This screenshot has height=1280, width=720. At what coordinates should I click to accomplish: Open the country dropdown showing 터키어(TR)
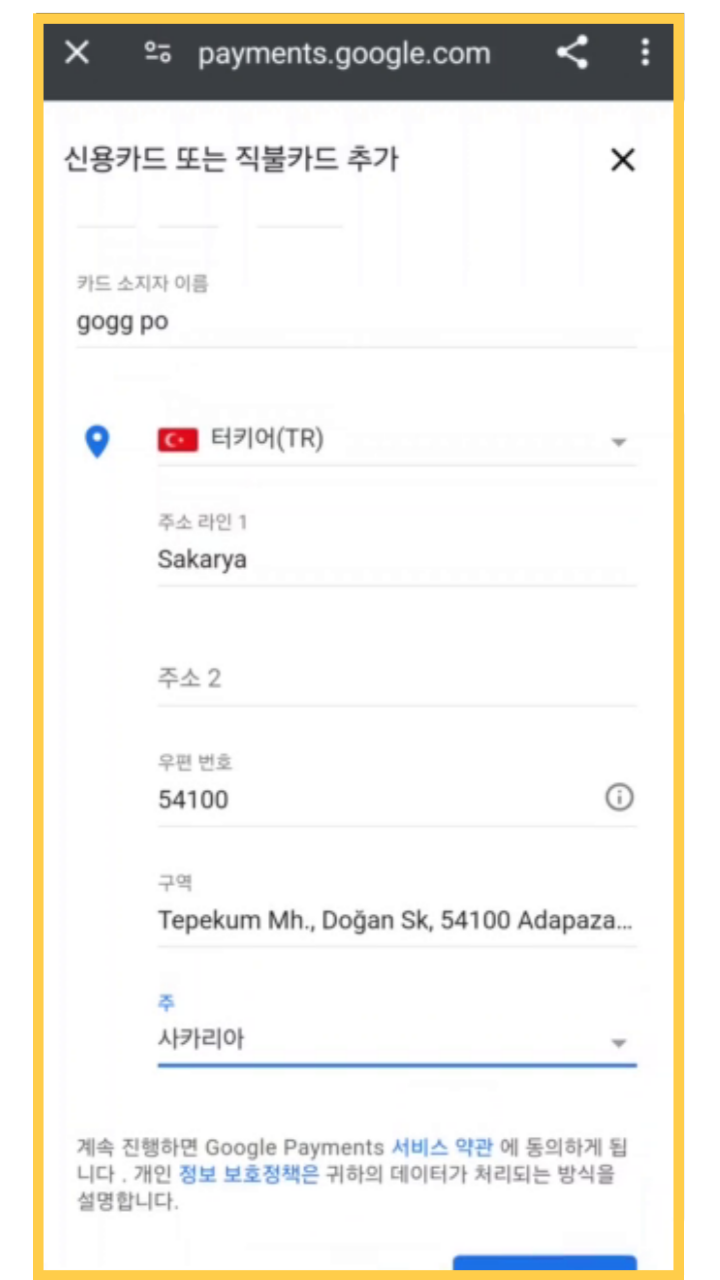coord(395,441)
